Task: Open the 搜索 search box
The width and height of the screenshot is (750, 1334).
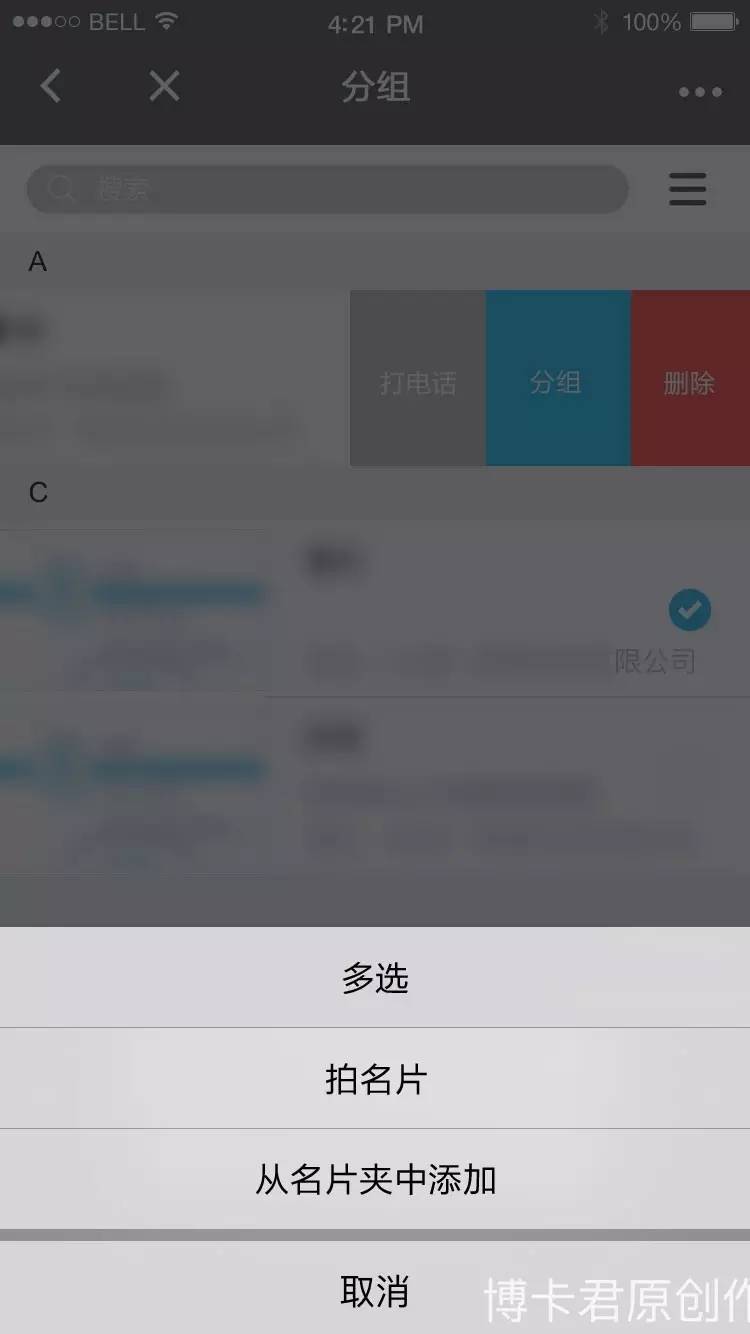Action: point(327,189)
